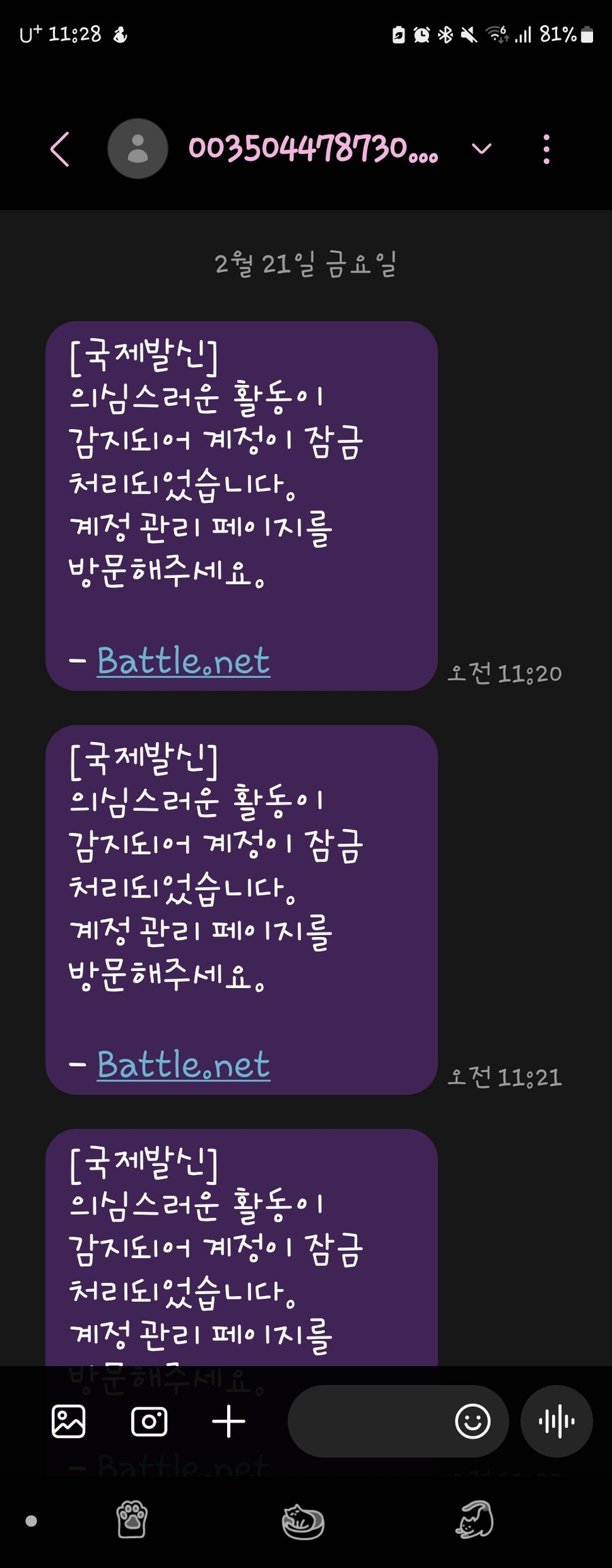Screen dimensions: 612x1568
Task: Tap the phone number 003504478730 title
Action: (x=313, y=151)
